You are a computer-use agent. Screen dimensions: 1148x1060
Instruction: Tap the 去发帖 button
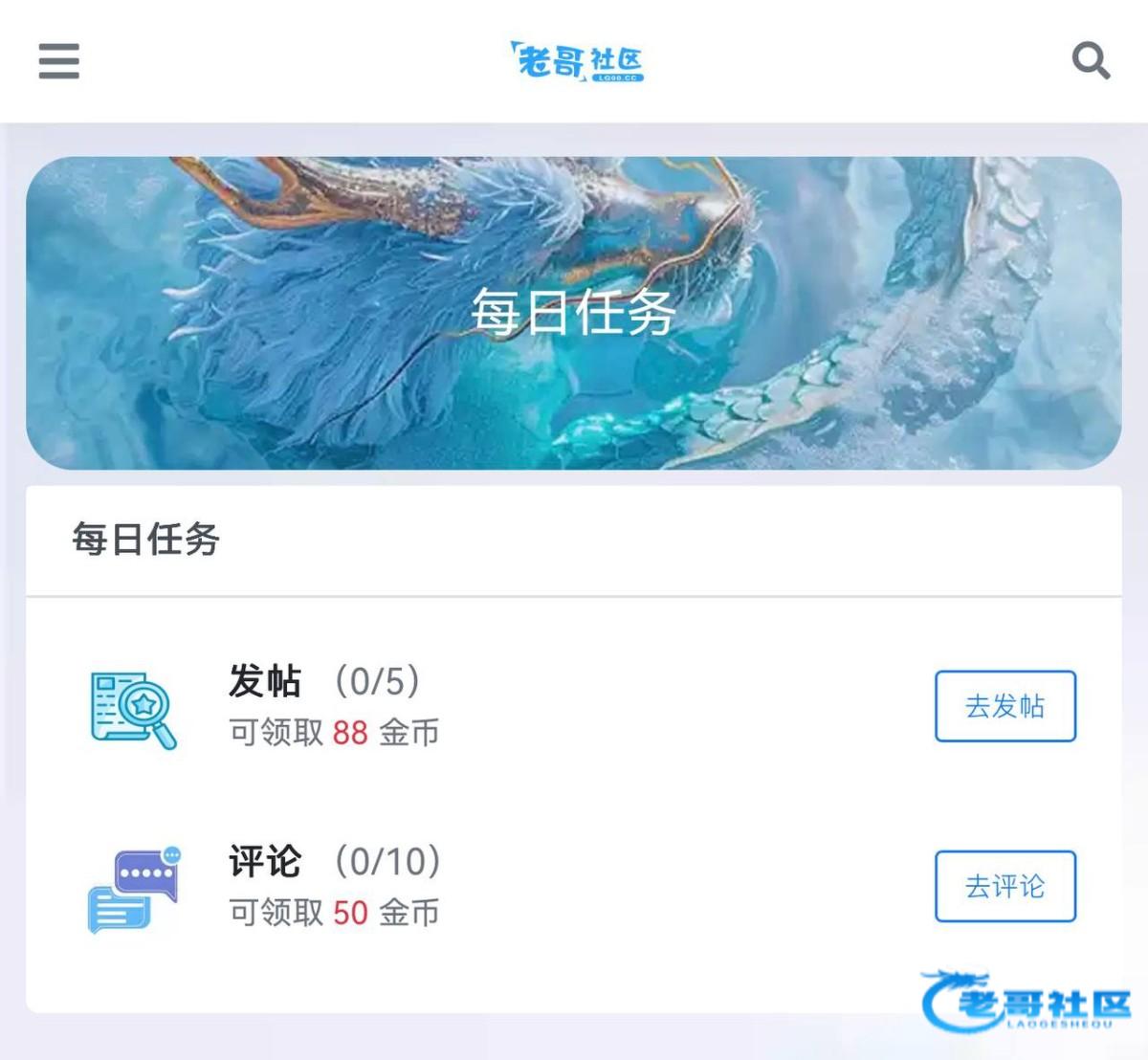point(1004,706)
